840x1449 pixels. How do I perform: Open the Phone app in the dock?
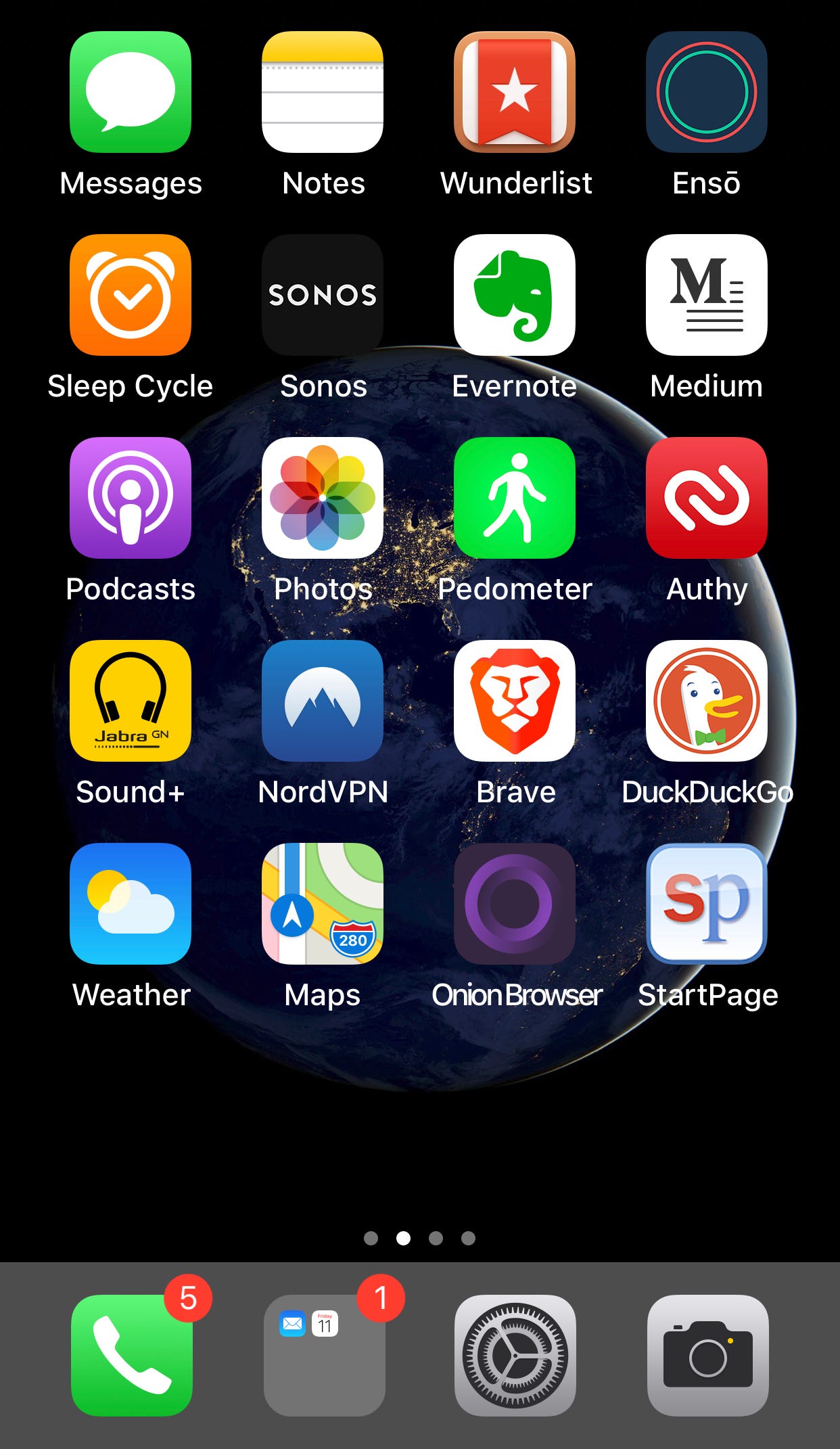click(x=132, y=1356)
